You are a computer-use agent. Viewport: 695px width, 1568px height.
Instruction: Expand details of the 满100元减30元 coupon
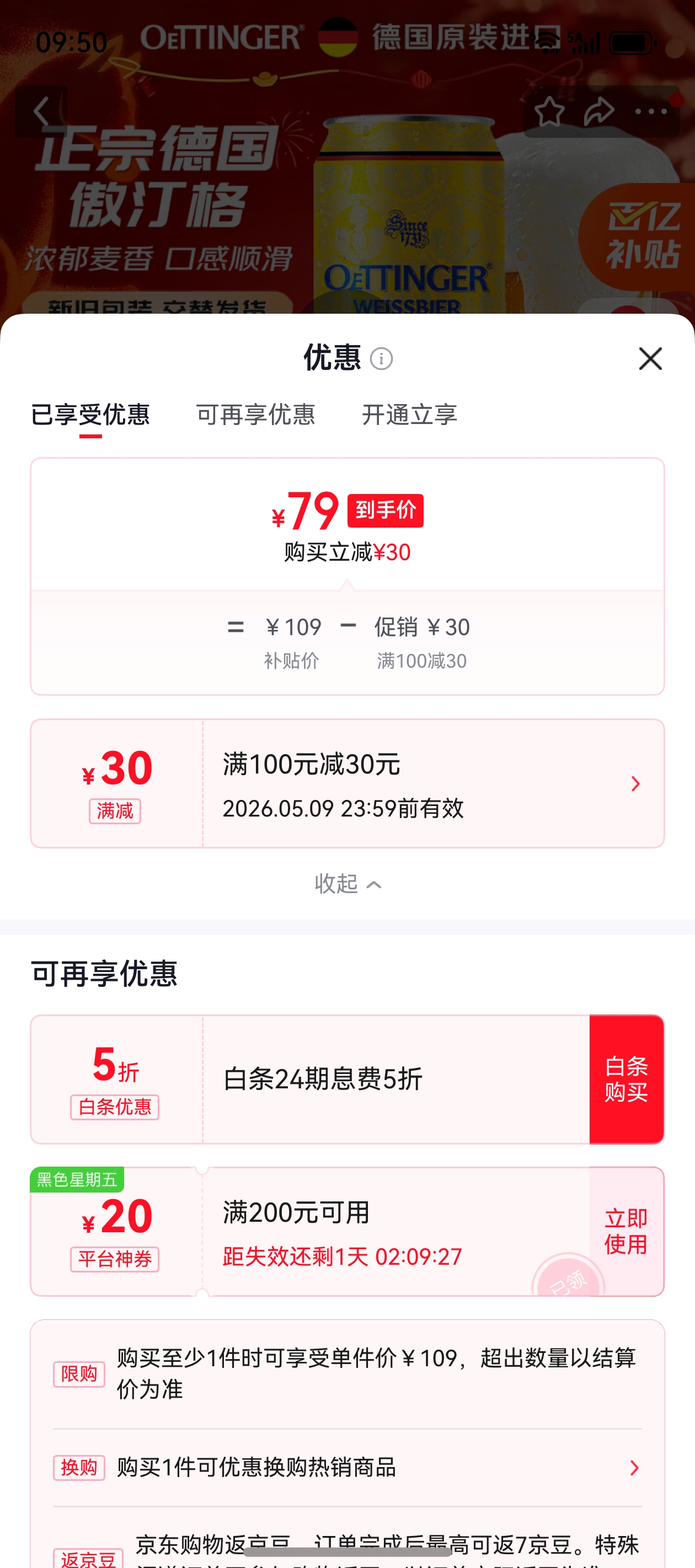click(x=635, y=783)
